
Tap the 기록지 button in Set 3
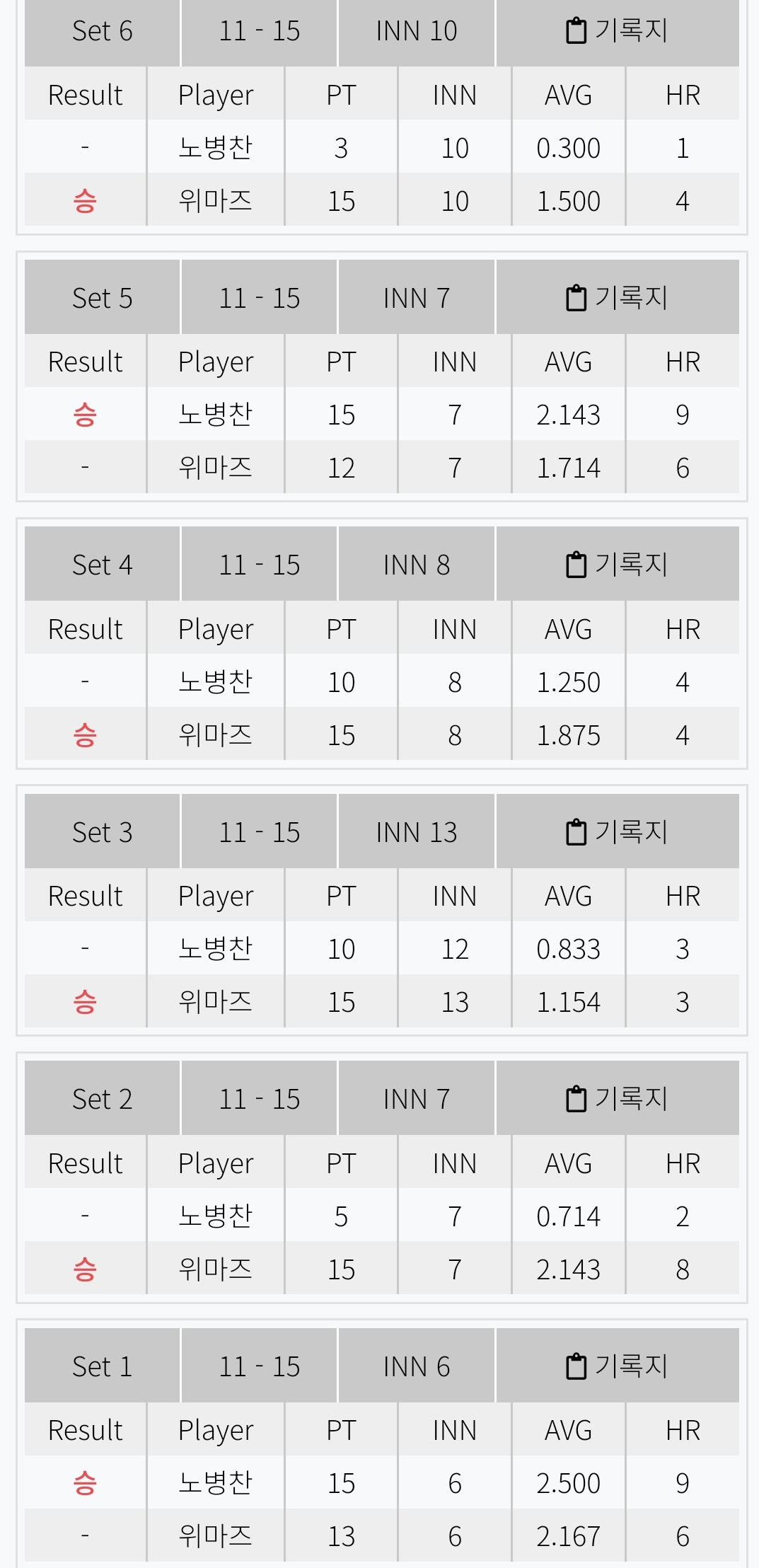point(618,832)
